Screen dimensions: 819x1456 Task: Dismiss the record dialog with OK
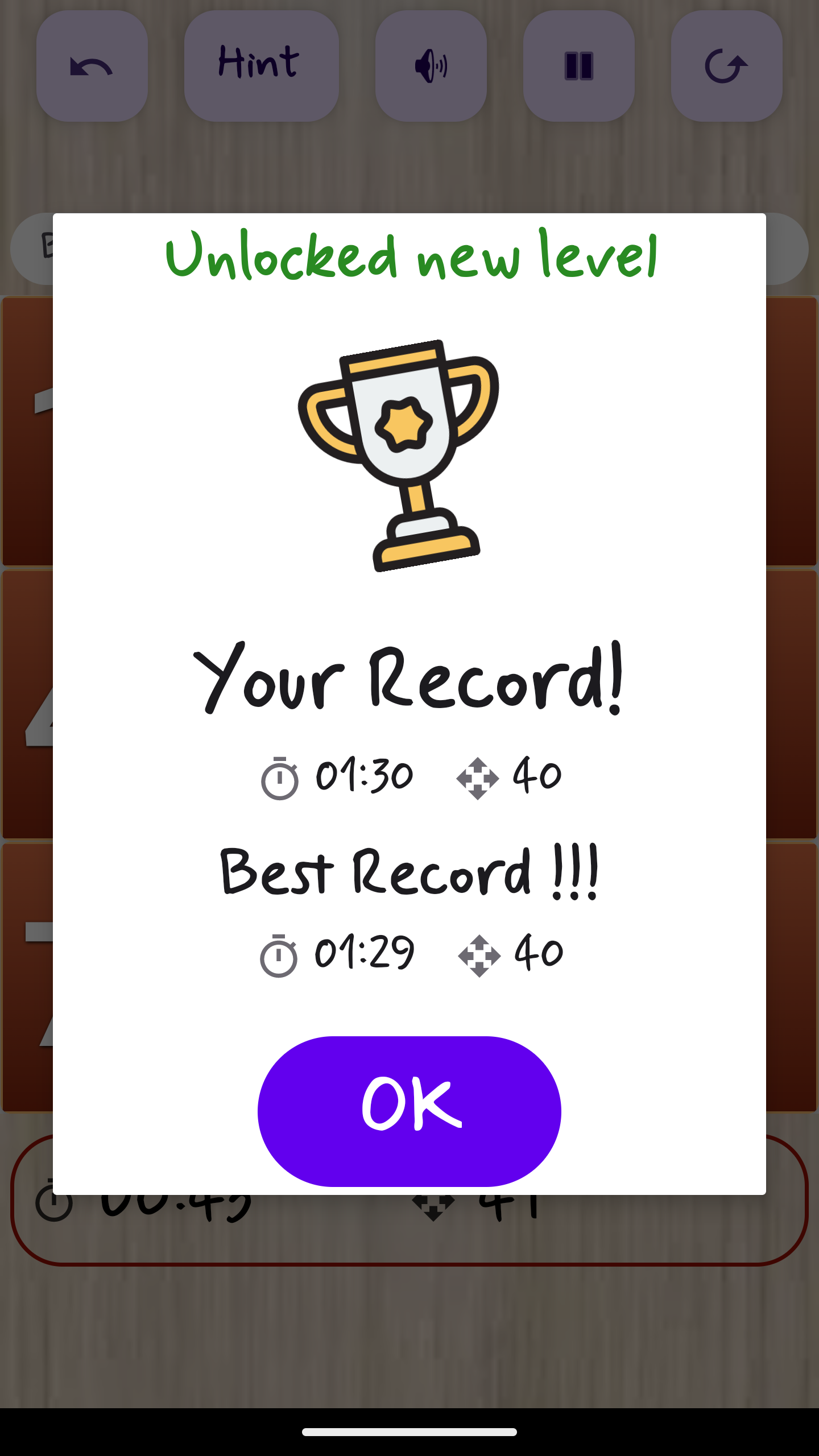tap(409, 1111)
